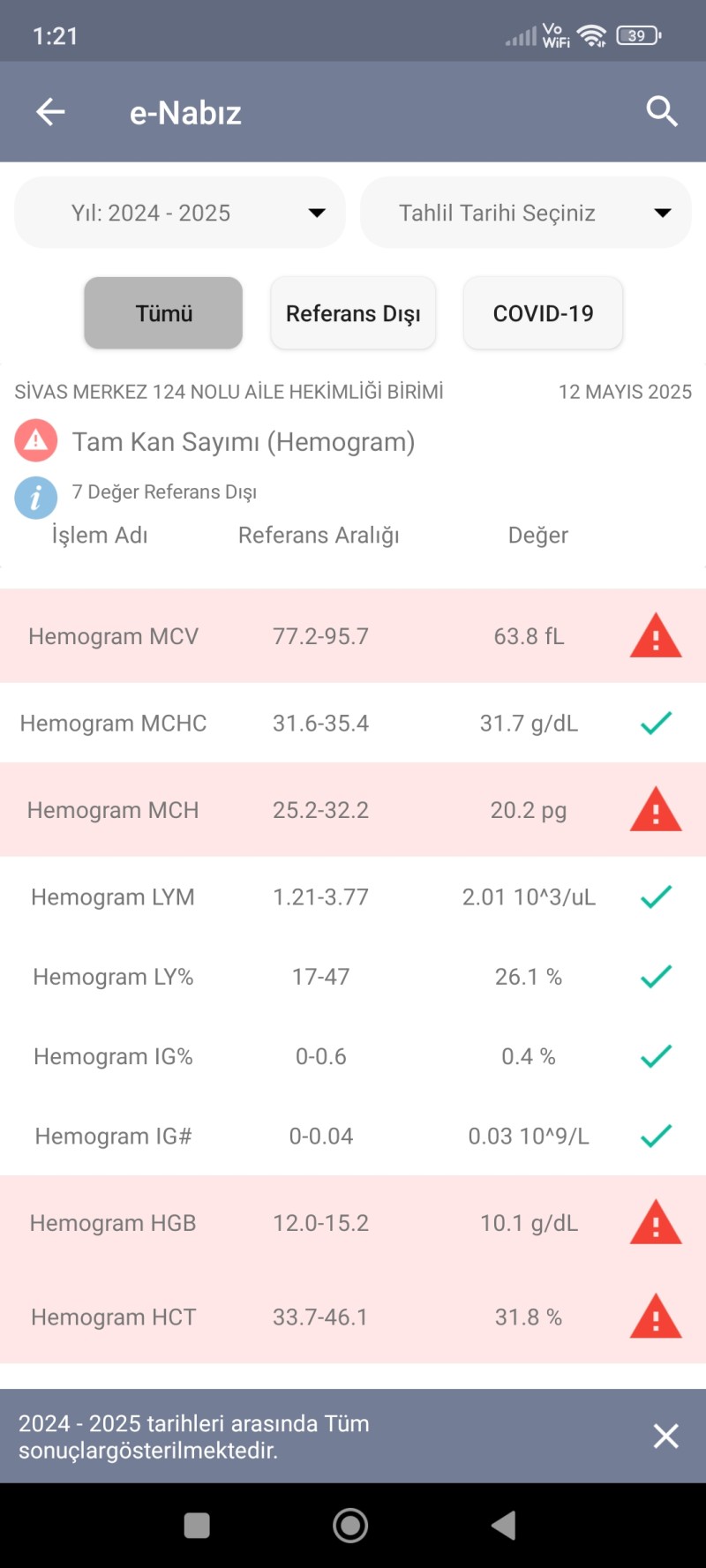Screen dimensions: 706x1568
Task: Dismiss the 2024 - 2025 results banner
Action: 665,1436
